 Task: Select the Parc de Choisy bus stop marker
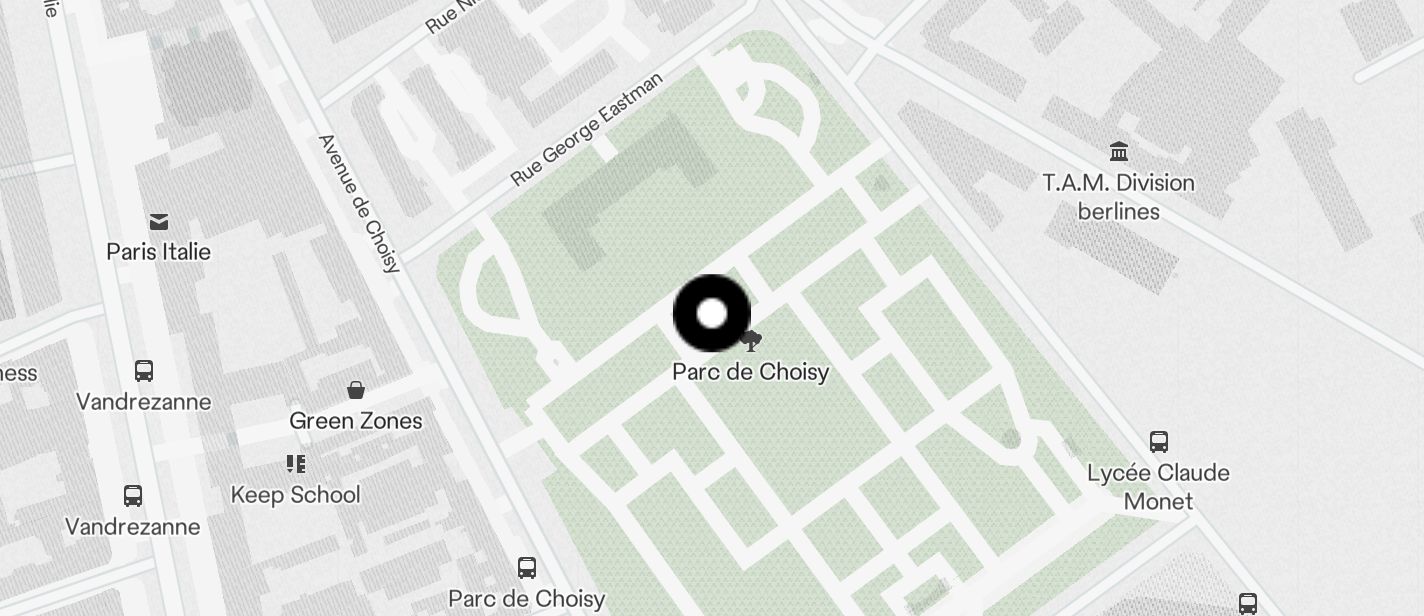point(527,568)
